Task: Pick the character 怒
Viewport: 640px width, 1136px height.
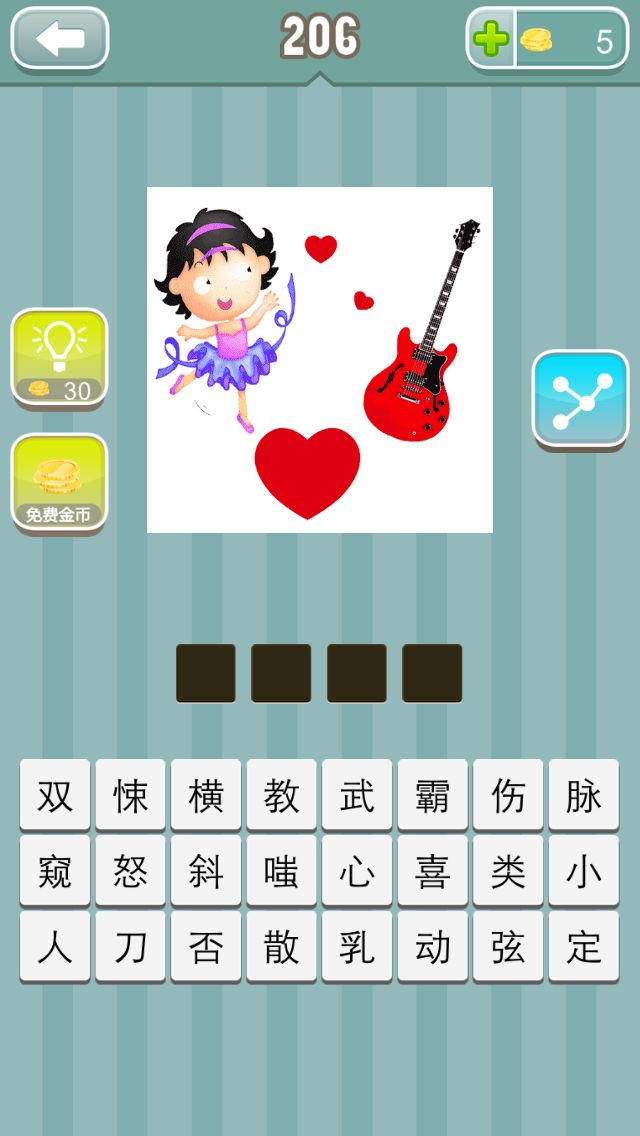Action: pyautogui.click(x=130, y=870)
